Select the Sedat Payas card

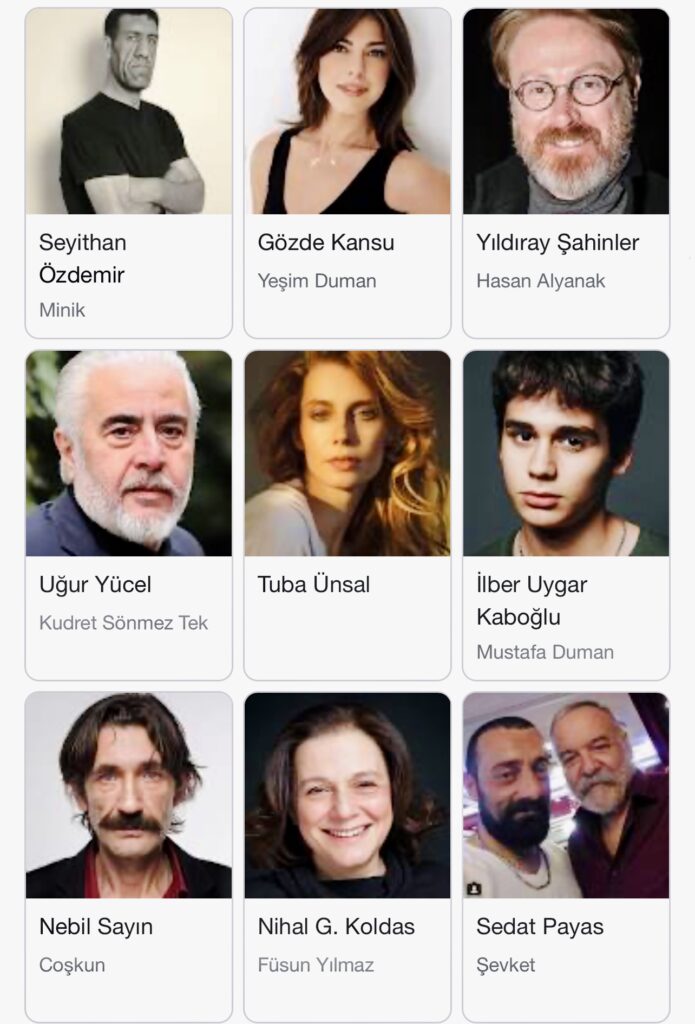(566, 856)
